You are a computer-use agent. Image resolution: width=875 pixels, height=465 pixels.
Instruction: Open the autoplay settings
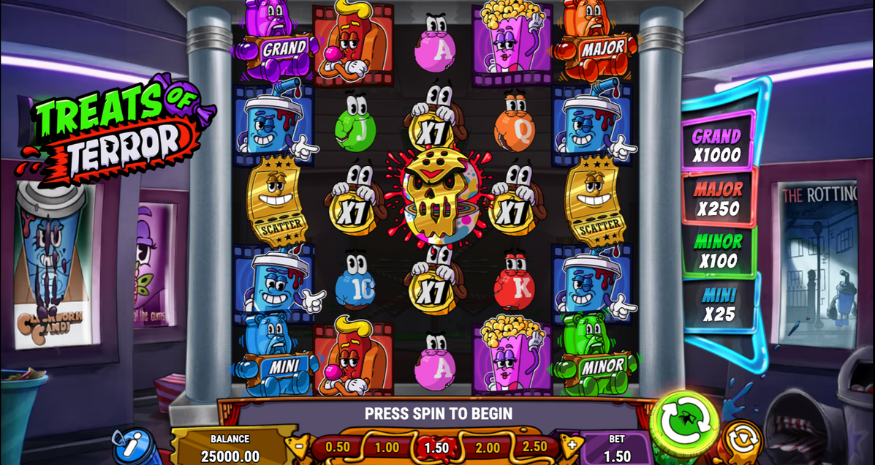click(x=742, y=439)
